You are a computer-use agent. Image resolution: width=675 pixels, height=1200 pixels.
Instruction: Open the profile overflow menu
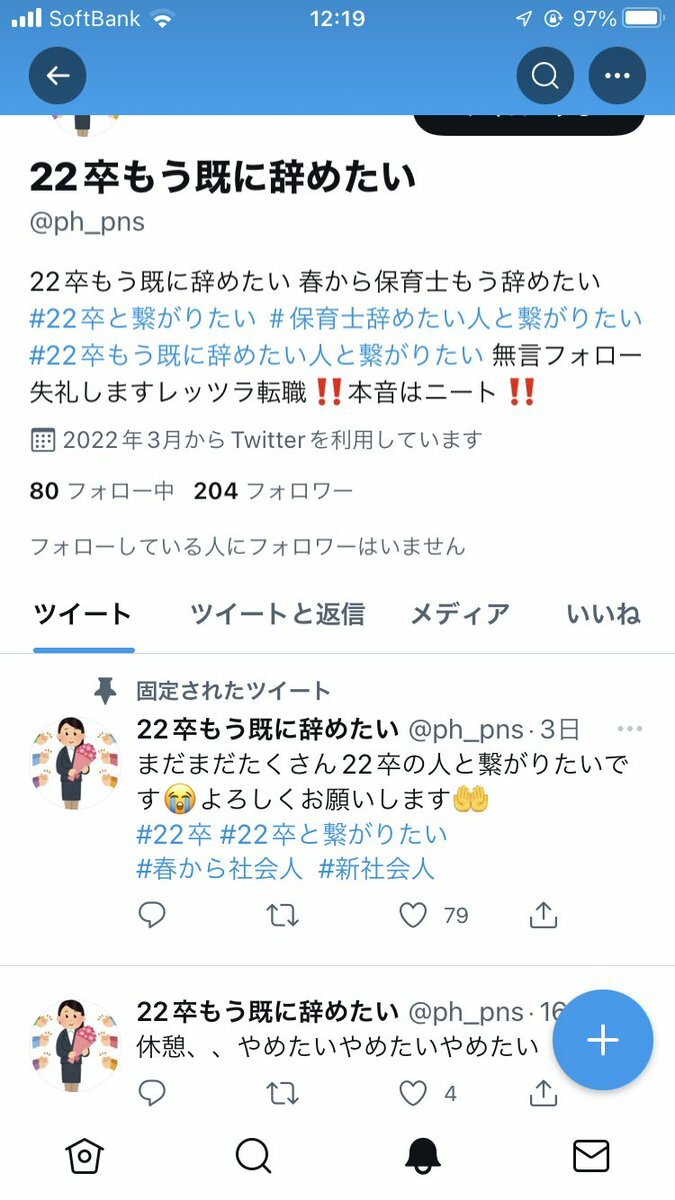click(x=617, y=76)
